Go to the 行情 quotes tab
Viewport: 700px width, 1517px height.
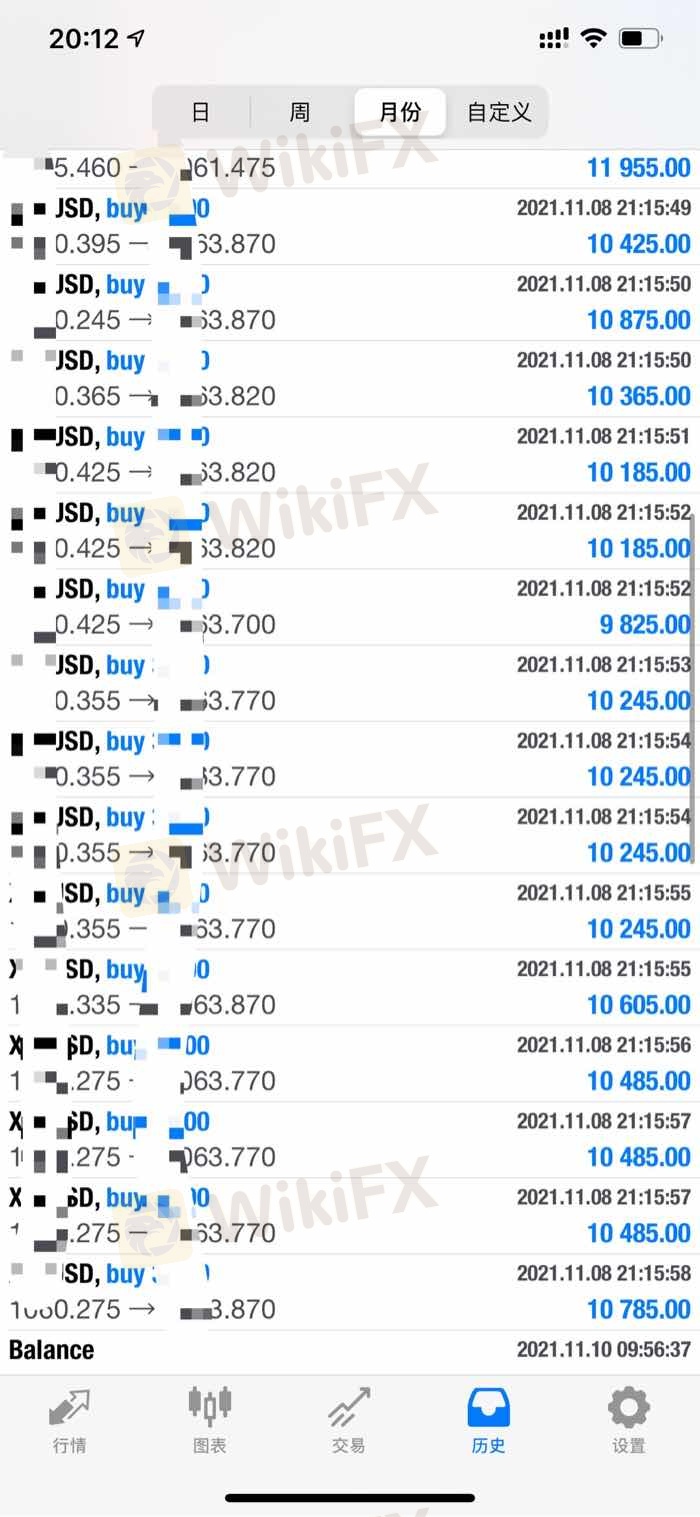(x=69, y=1420)
